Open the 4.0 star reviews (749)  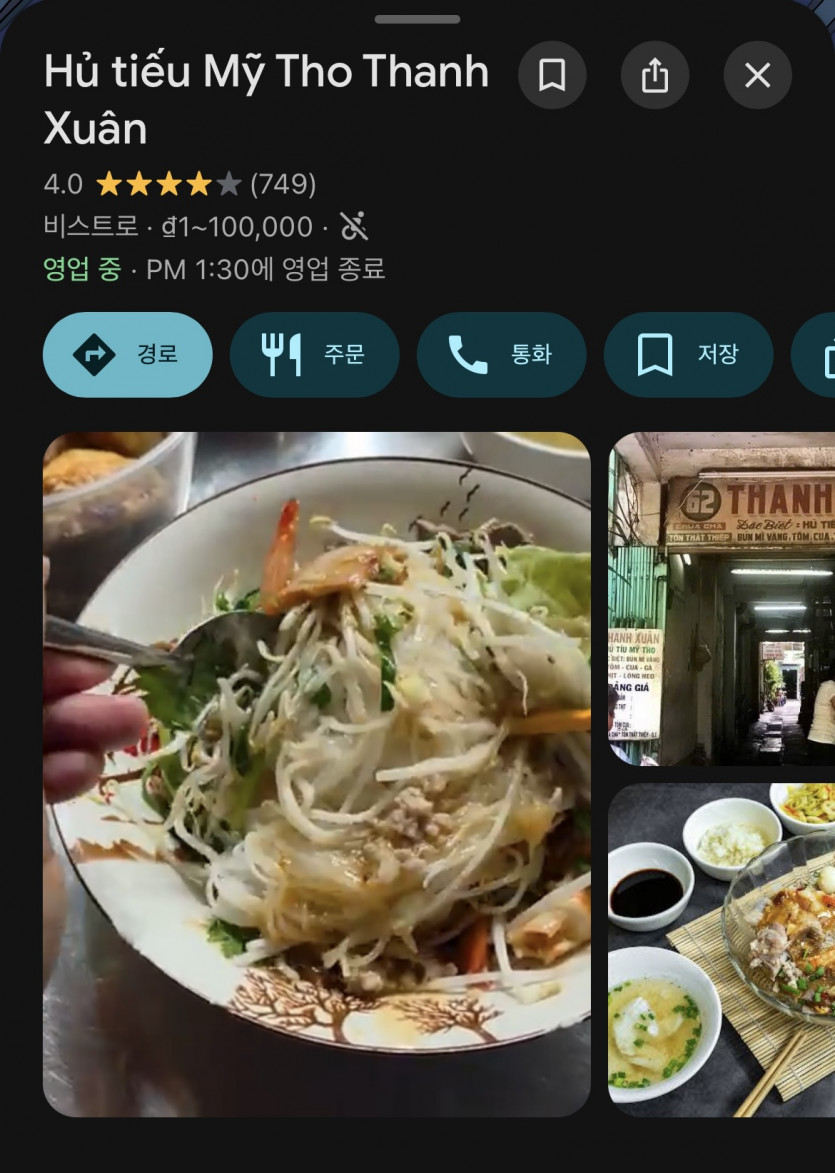click(180, 184)
